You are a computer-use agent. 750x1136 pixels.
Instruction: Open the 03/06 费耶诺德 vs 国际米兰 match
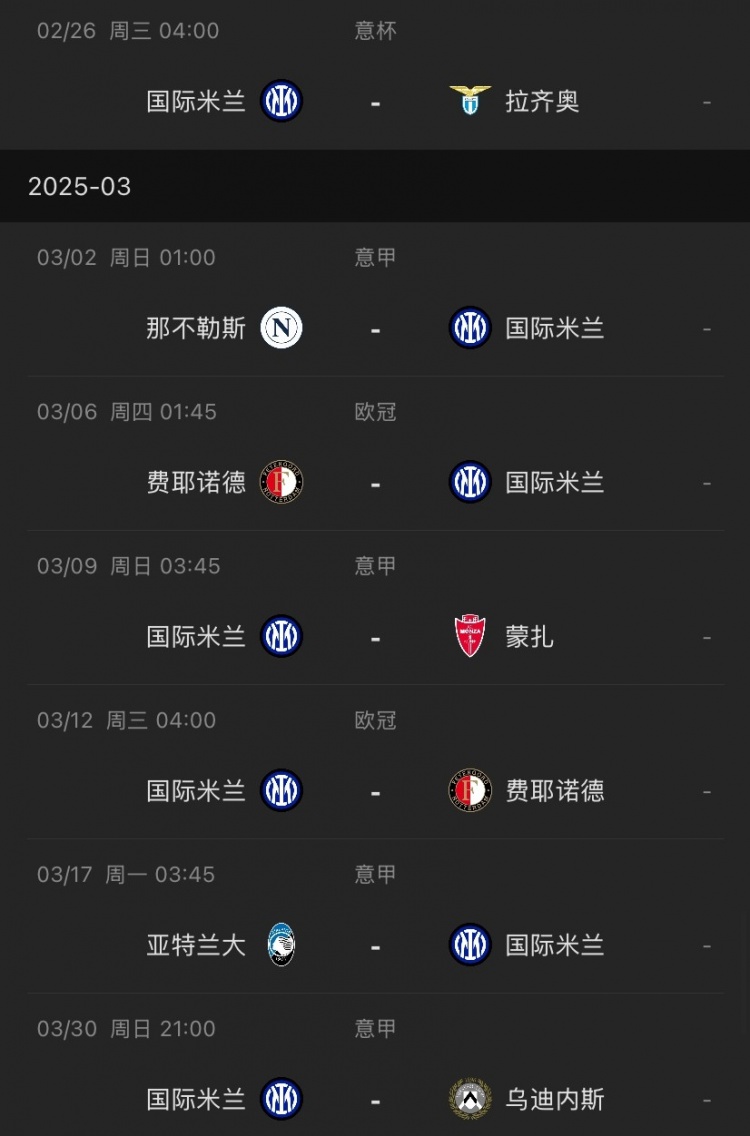(375, 482)
